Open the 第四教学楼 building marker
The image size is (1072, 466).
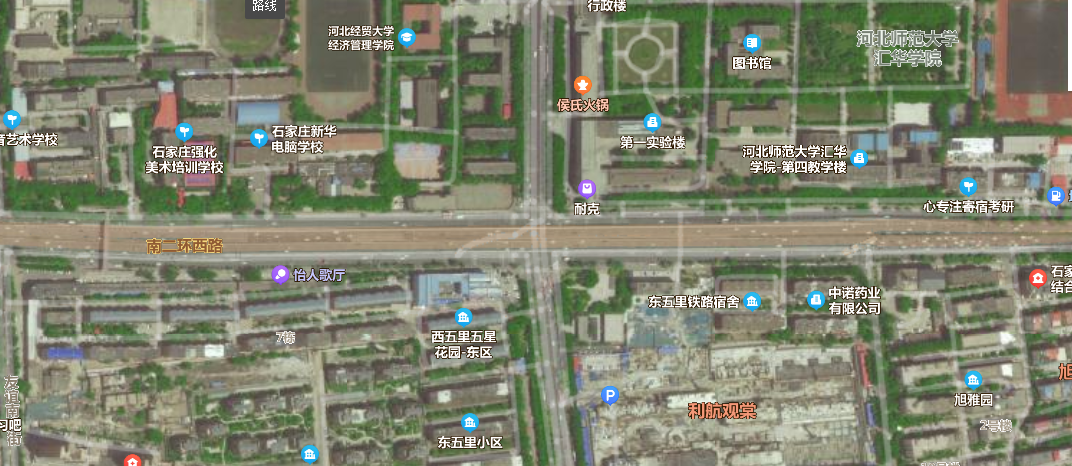pyautogui.click(x=859, y=159)
